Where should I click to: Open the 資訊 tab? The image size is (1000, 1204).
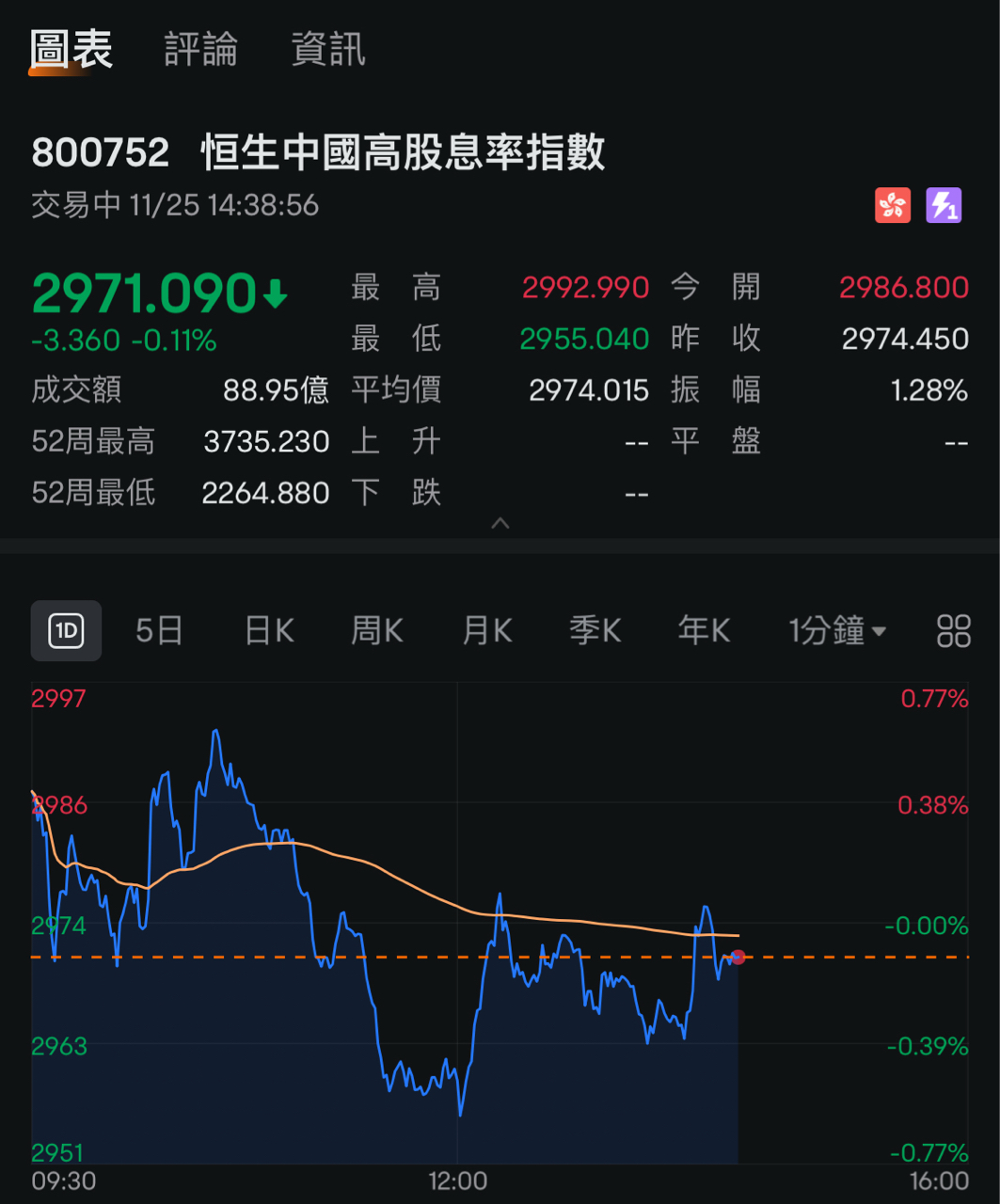pos(326,51)
